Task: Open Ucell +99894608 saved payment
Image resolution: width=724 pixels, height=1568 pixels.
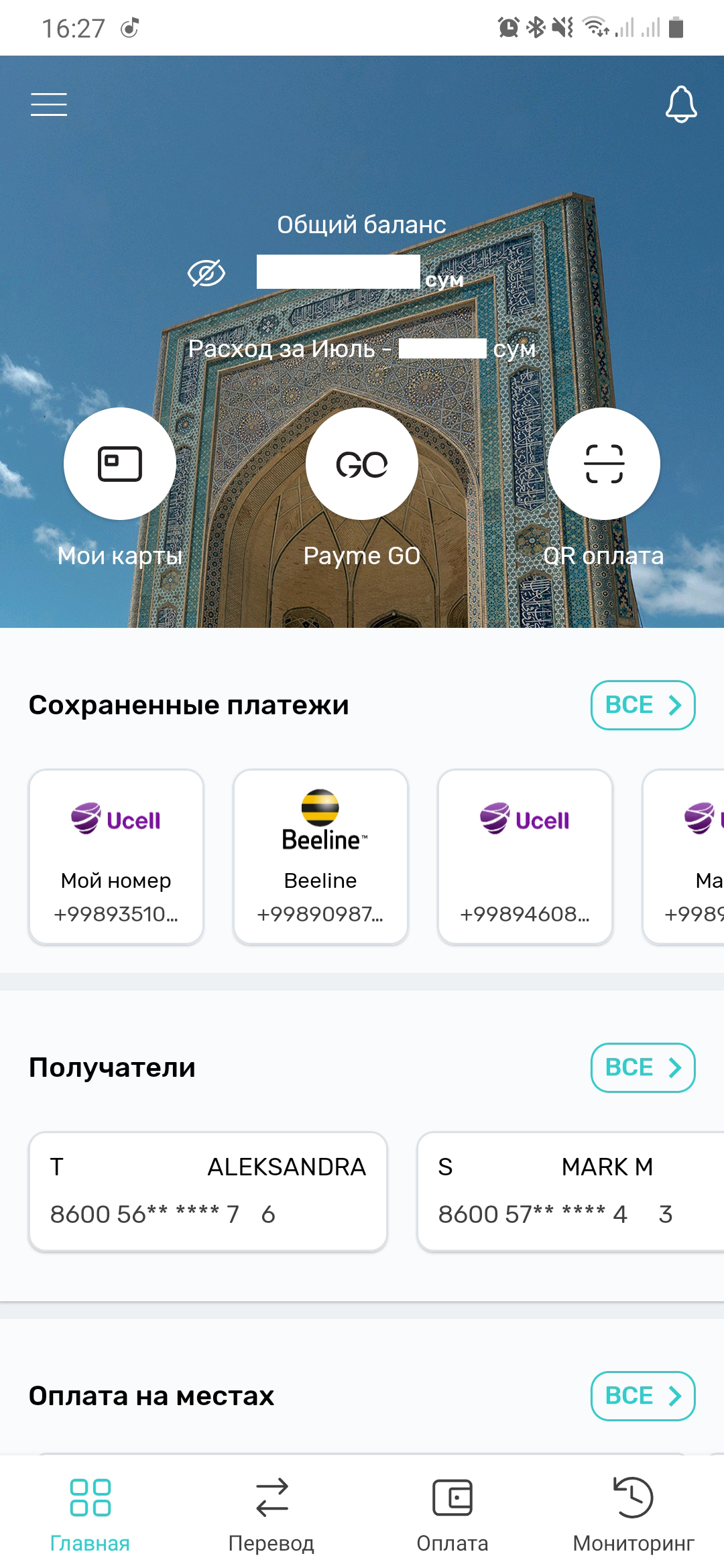Action: coord(525,856)
